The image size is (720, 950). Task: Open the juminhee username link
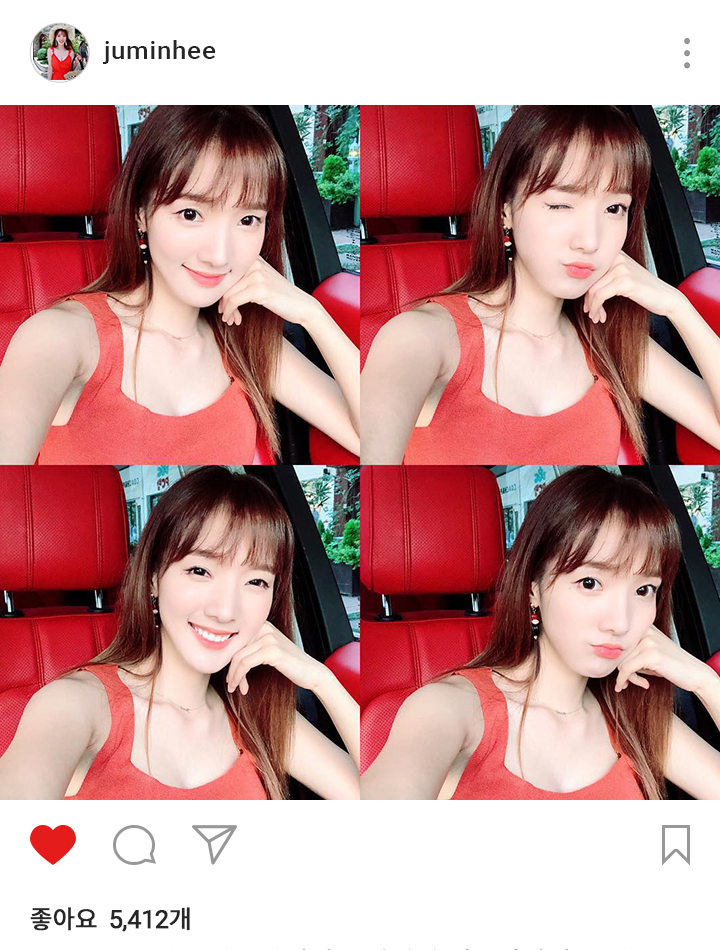pyautogui.click(x=159, y=51)
